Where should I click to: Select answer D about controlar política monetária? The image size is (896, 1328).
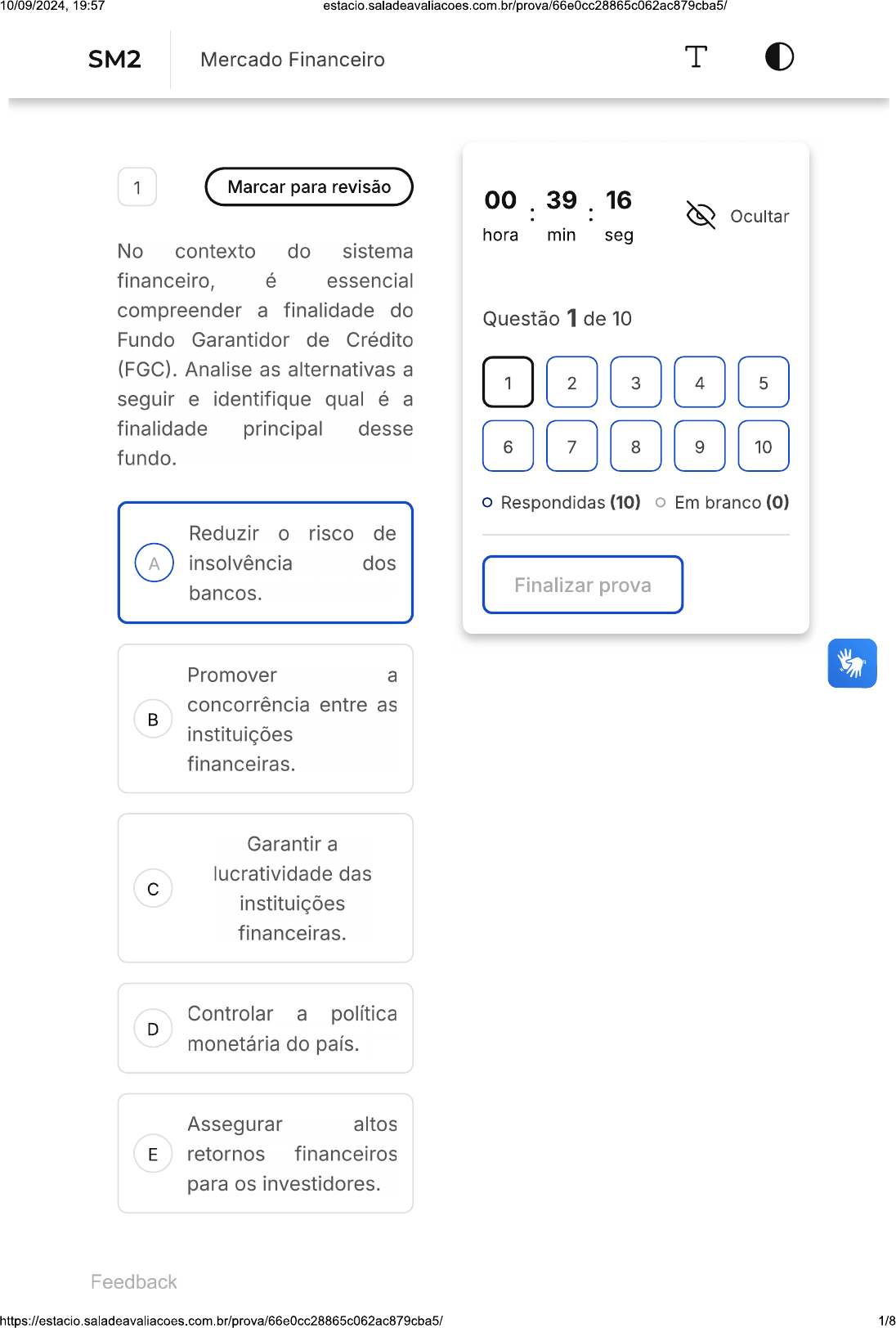tap(266, 1029)
